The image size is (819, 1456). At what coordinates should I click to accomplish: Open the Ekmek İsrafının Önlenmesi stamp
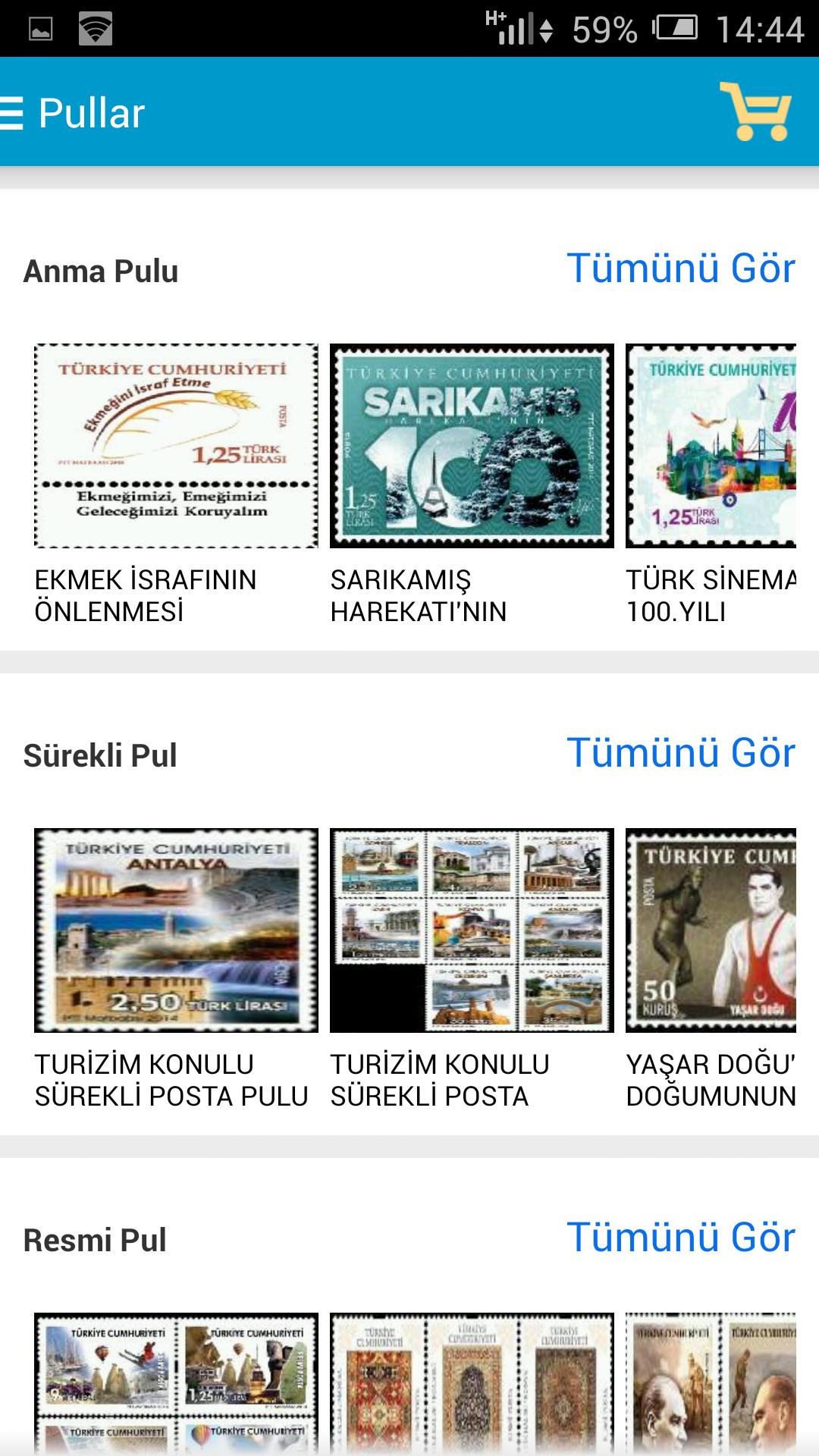coord(176,446)
